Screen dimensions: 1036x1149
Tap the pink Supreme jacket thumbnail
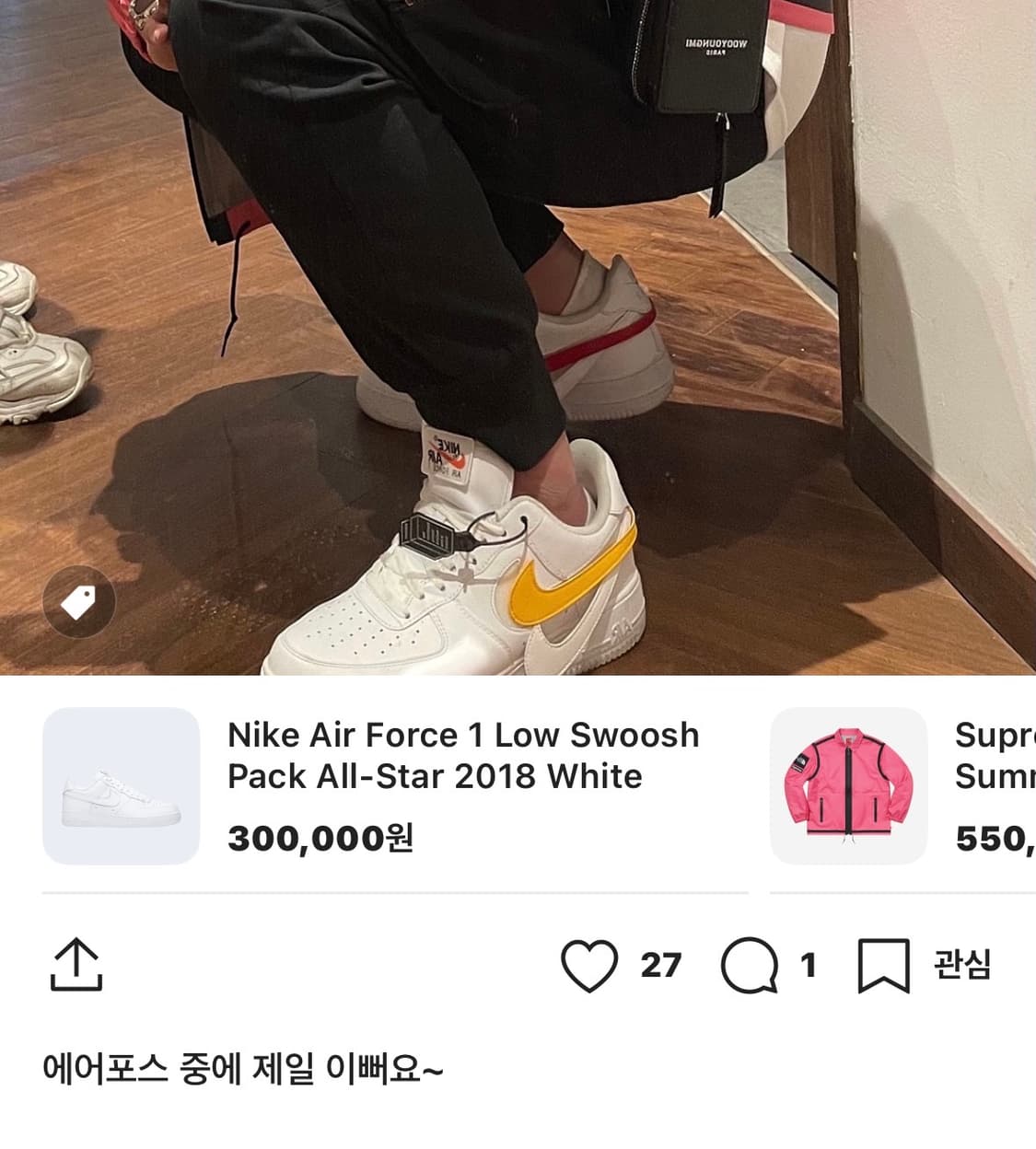tap(847, 784)
